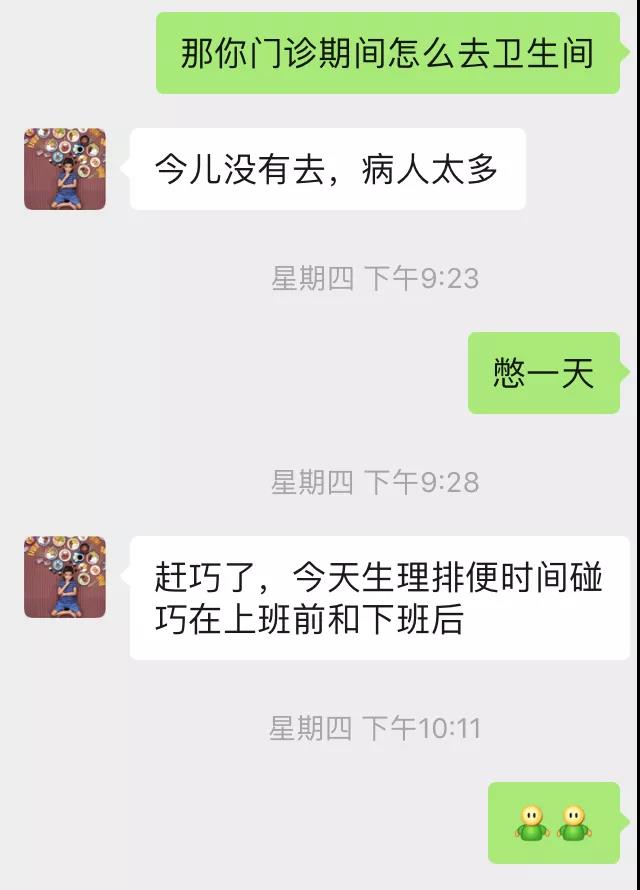Image resolution: width=640 pixels, height=890 pixels.
Task: Open avatar beside the message starting 赶巧了
Action: click(x=65, y=577)
